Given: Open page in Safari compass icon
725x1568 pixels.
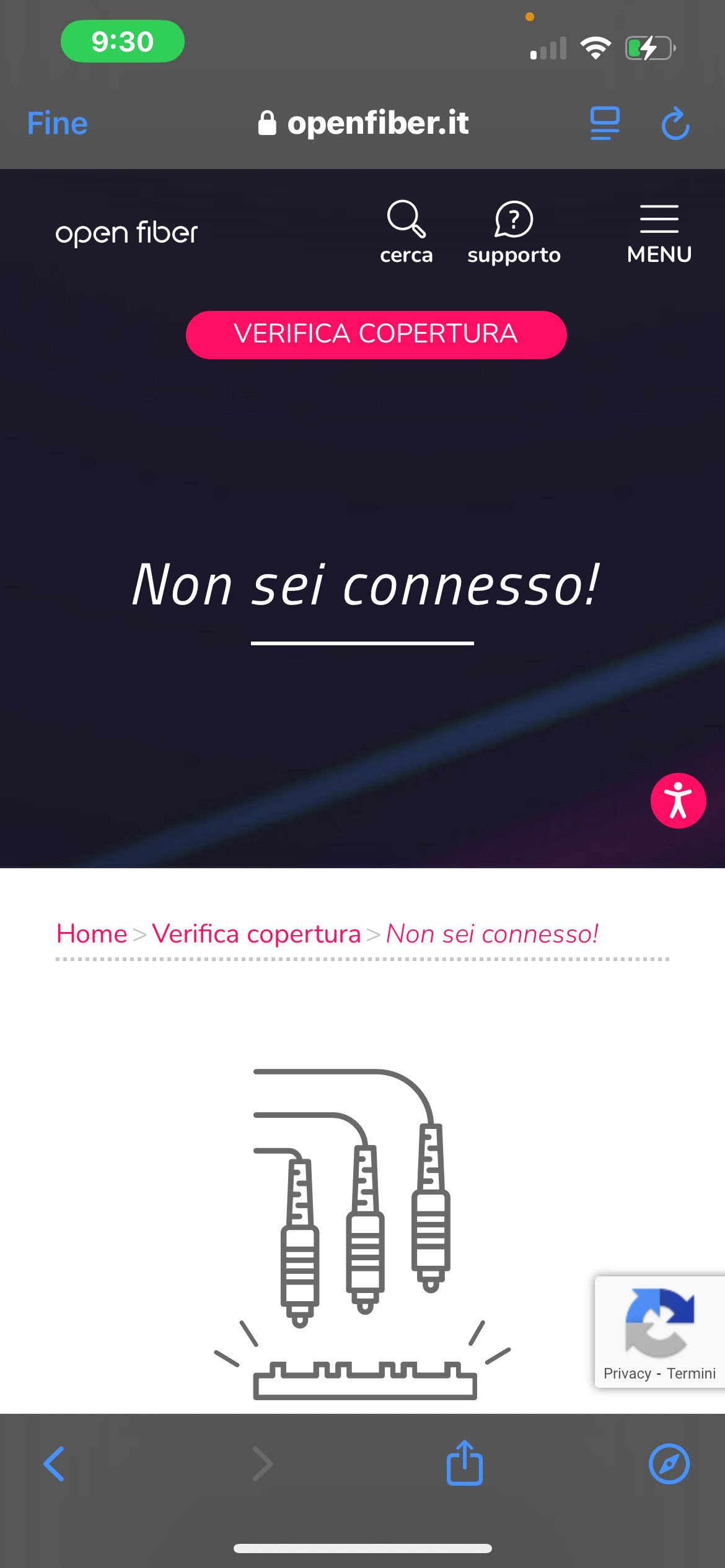Looking at the screenshot, I should (x=669, y=1463).
